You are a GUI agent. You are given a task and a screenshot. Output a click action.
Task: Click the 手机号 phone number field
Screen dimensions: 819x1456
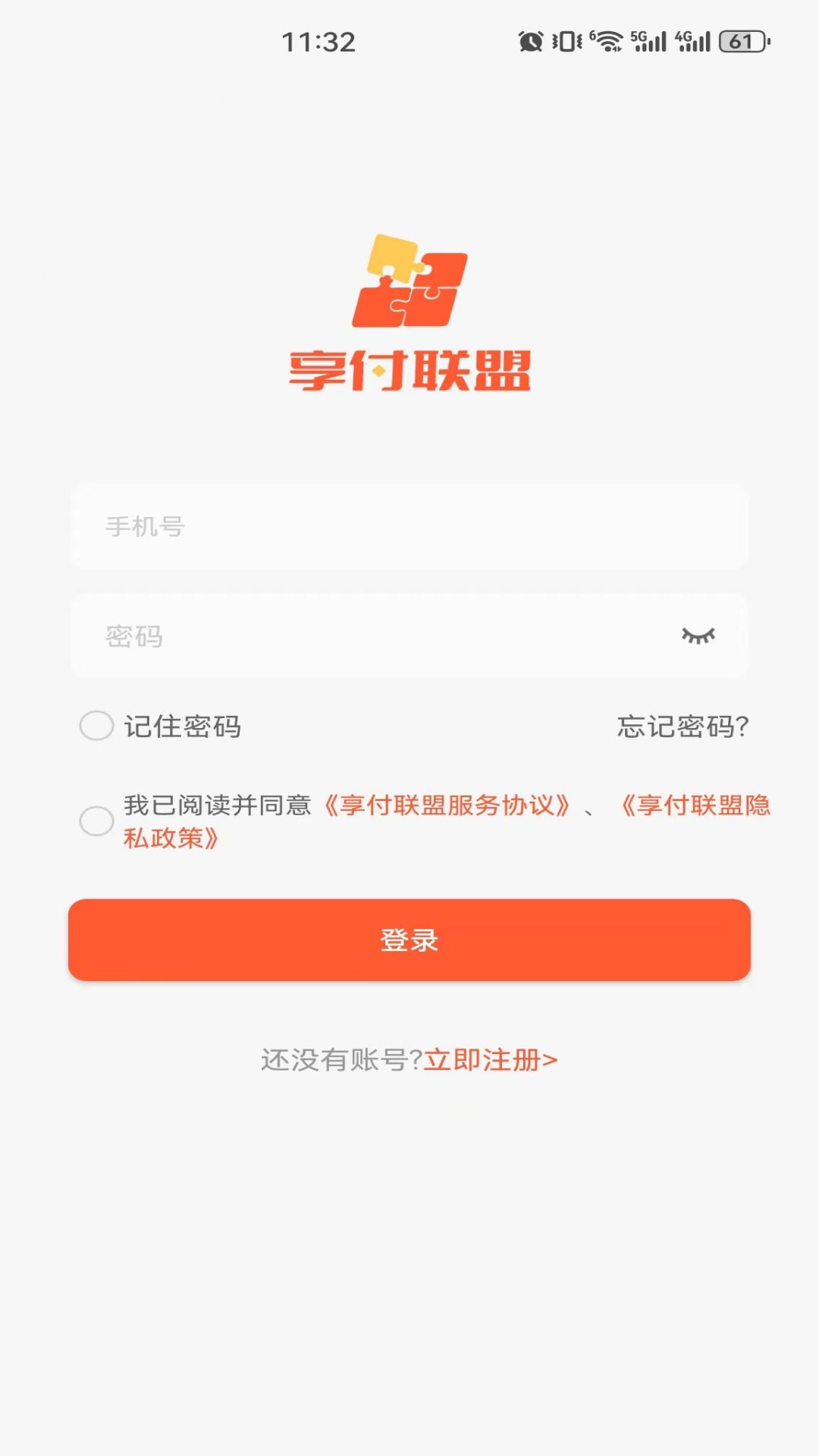(x=409, y=527)
